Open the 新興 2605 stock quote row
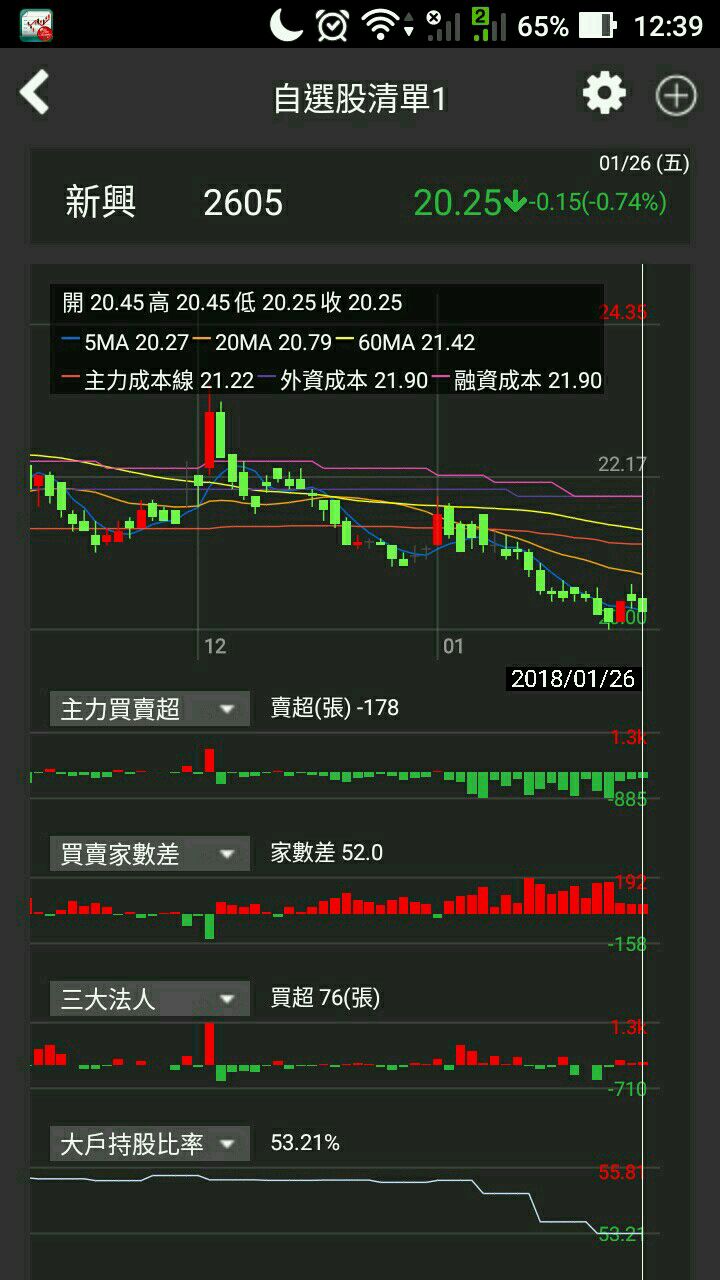720x1280 pixels. pyautogui.click(x=360, y=197)
